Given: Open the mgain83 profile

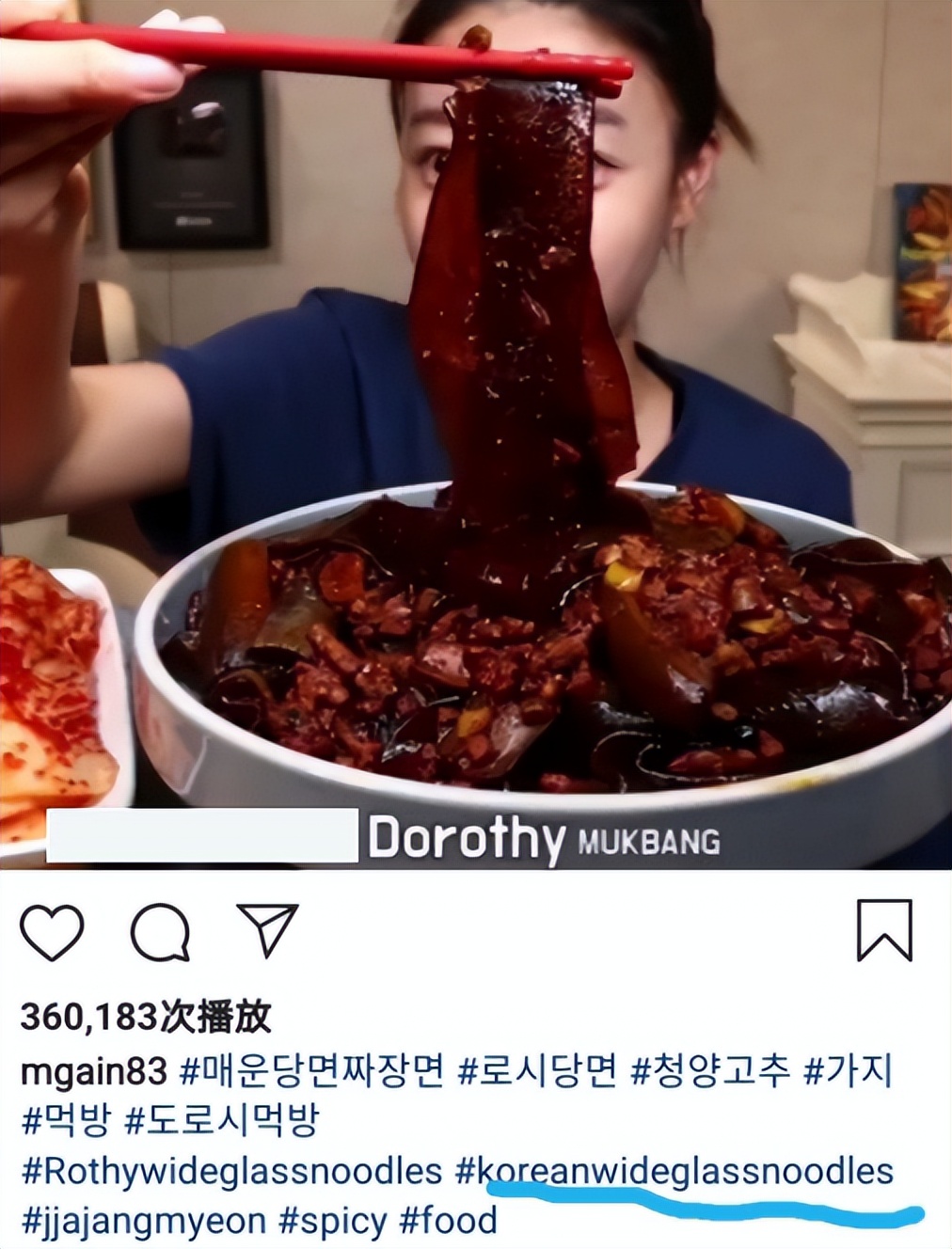Looking at the screenshot, I should click(x=94, y=1071).
